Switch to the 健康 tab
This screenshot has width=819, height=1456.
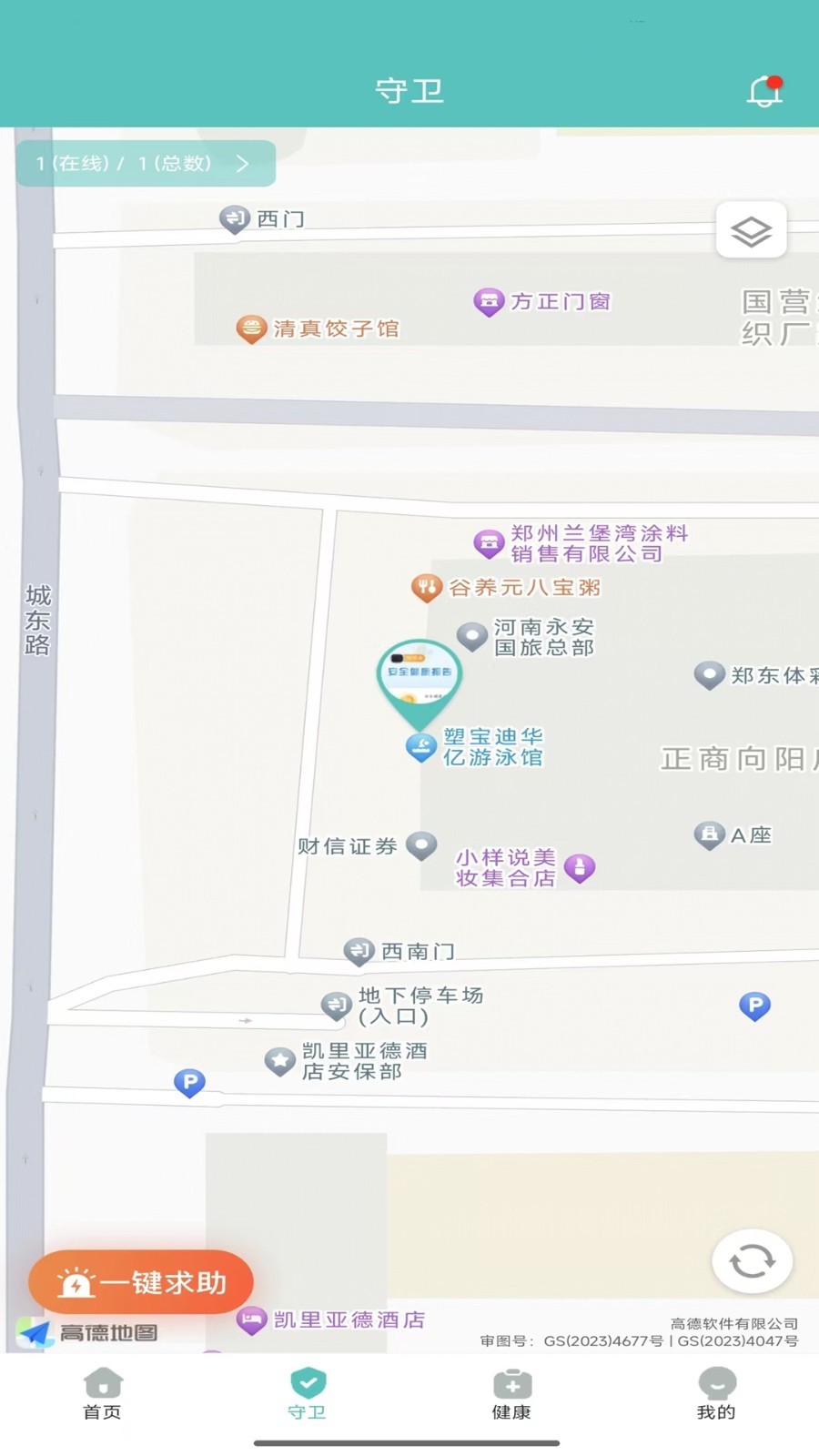click(511, 1394)
